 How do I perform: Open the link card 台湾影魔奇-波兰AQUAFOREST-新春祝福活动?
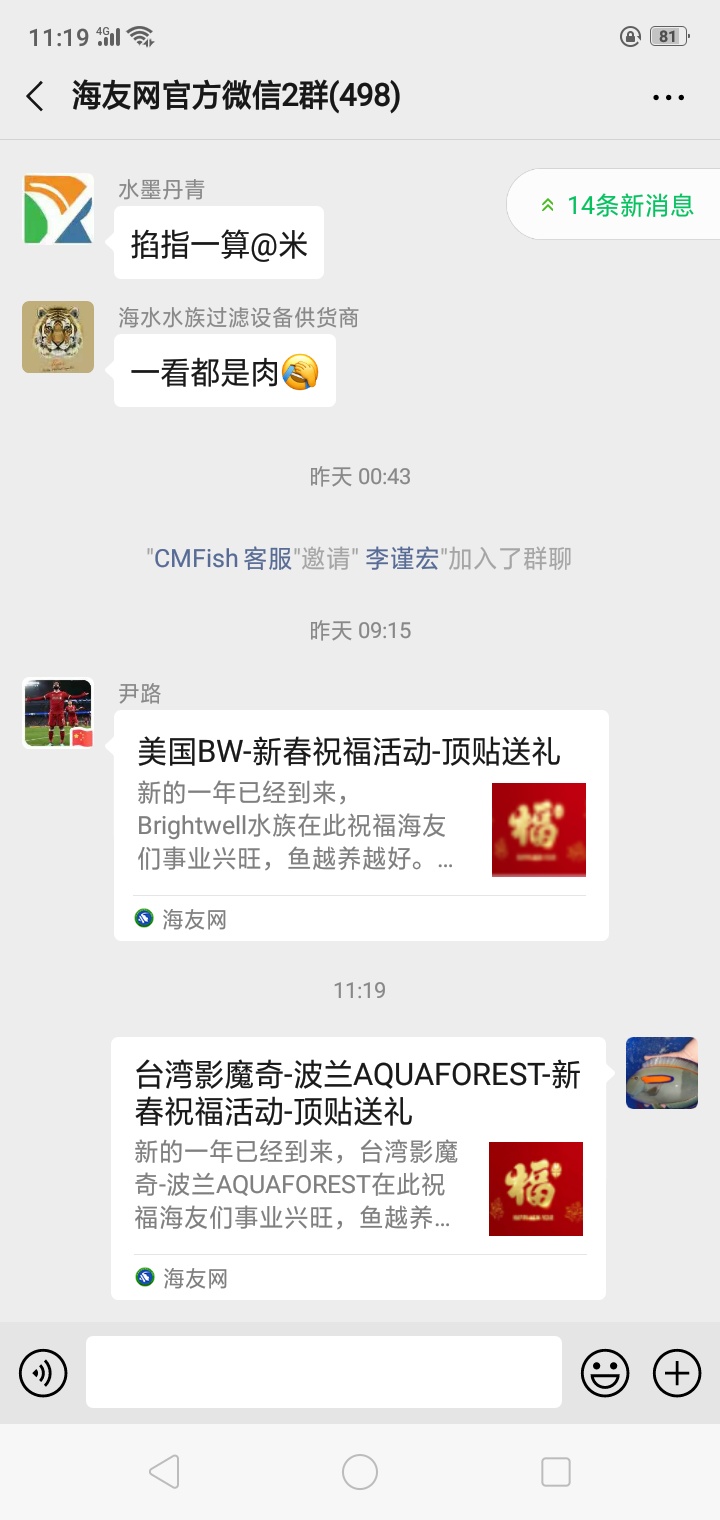[358, 1167]
